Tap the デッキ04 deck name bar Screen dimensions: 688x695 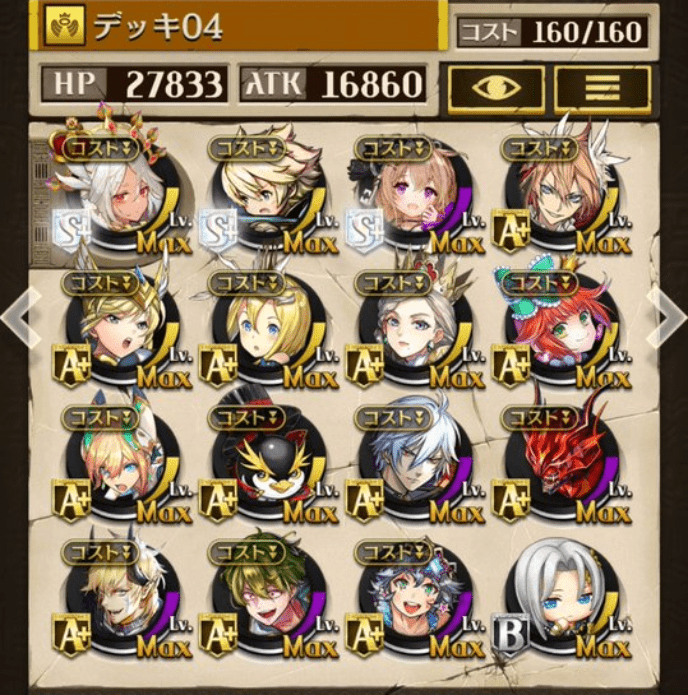tap(240, 27)
